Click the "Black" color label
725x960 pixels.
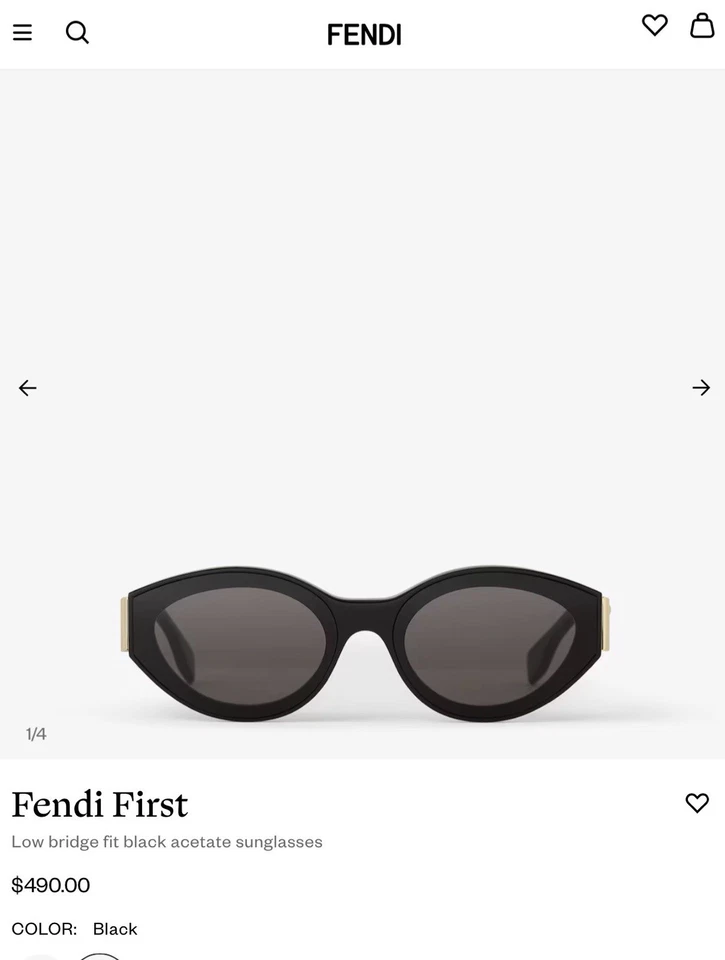pos(115,929)
